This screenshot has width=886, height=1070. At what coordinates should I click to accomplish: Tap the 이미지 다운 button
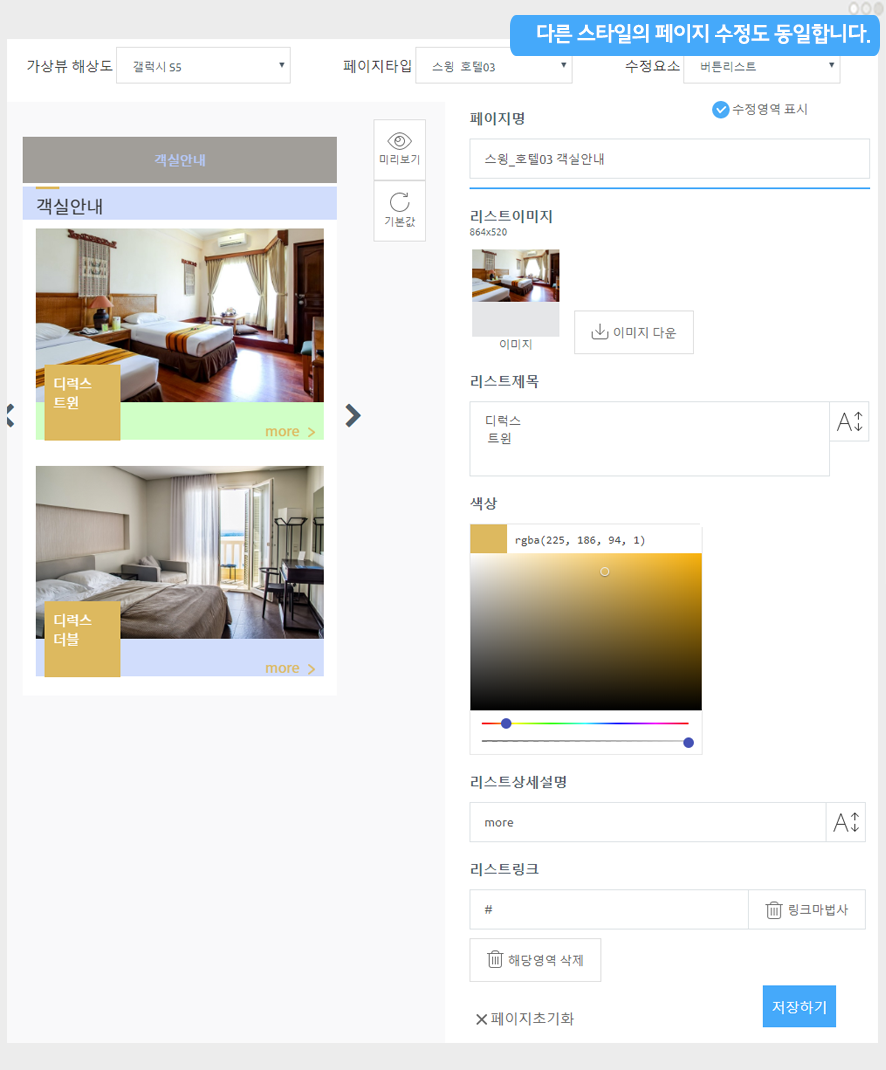[633, 333]
